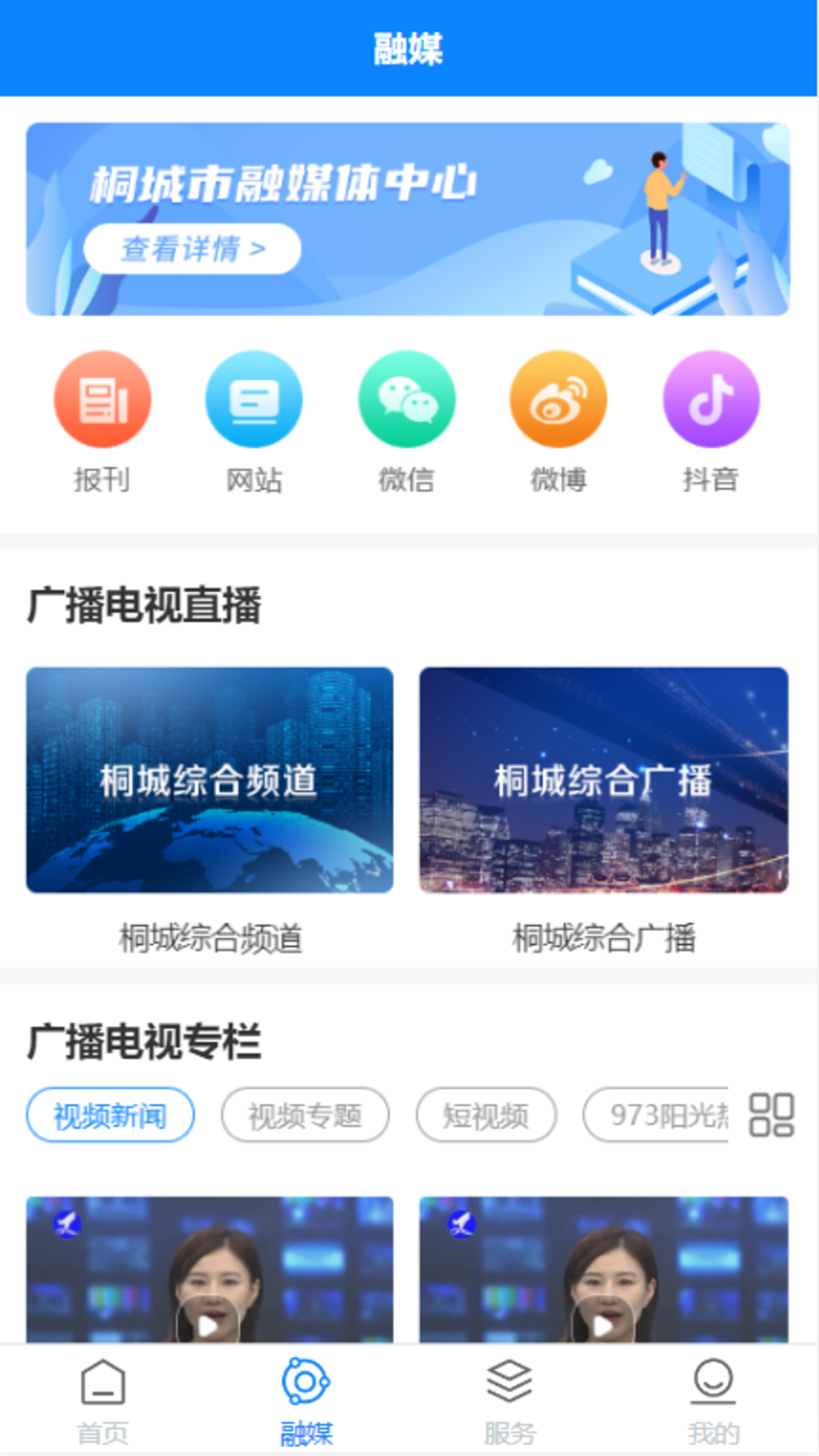Click the 查看详情 banner button

pyautogui.click(x=193, y=248)
